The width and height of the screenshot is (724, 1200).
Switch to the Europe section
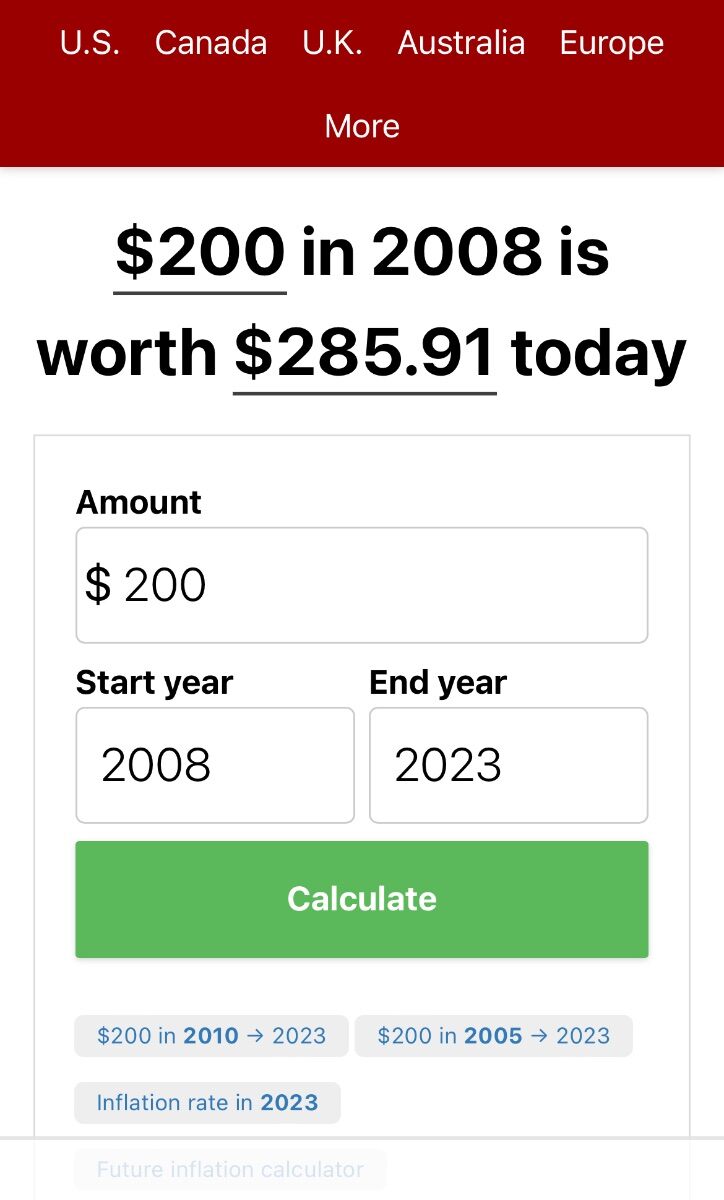612,43
